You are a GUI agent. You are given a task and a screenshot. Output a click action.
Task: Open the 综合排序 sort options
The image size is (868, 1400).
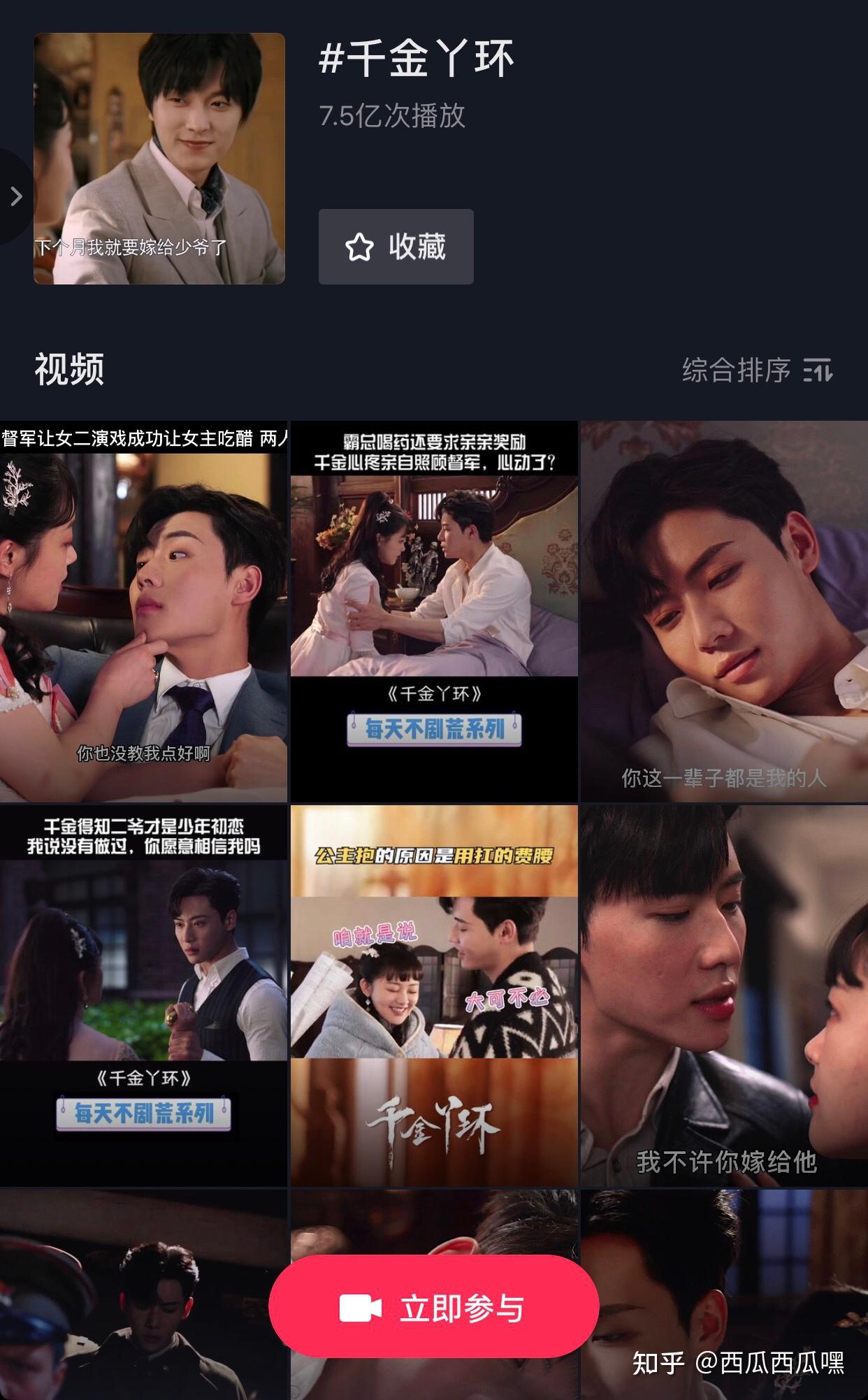click(x=757, y=370)
